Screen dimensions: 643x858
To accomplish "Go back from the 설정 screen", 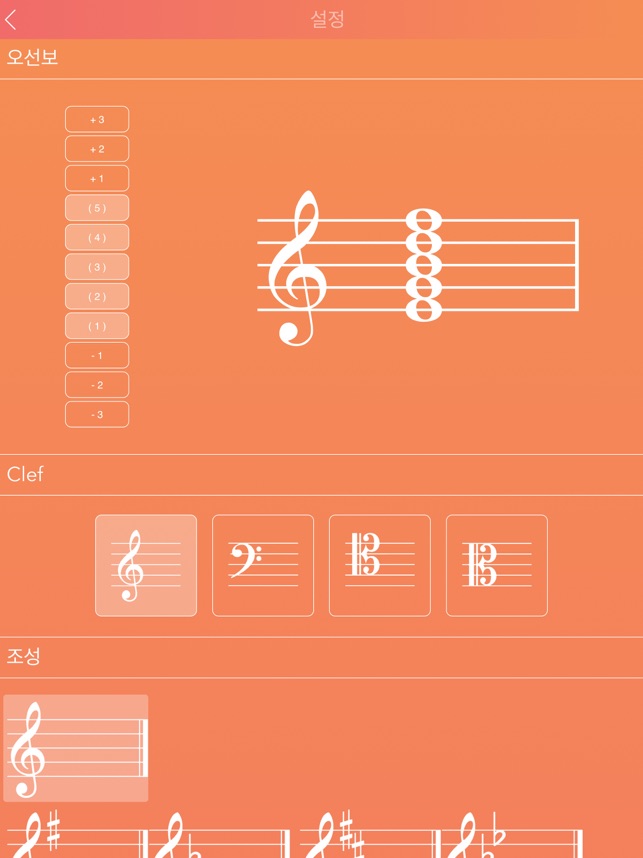I will (x=12, y=20).
